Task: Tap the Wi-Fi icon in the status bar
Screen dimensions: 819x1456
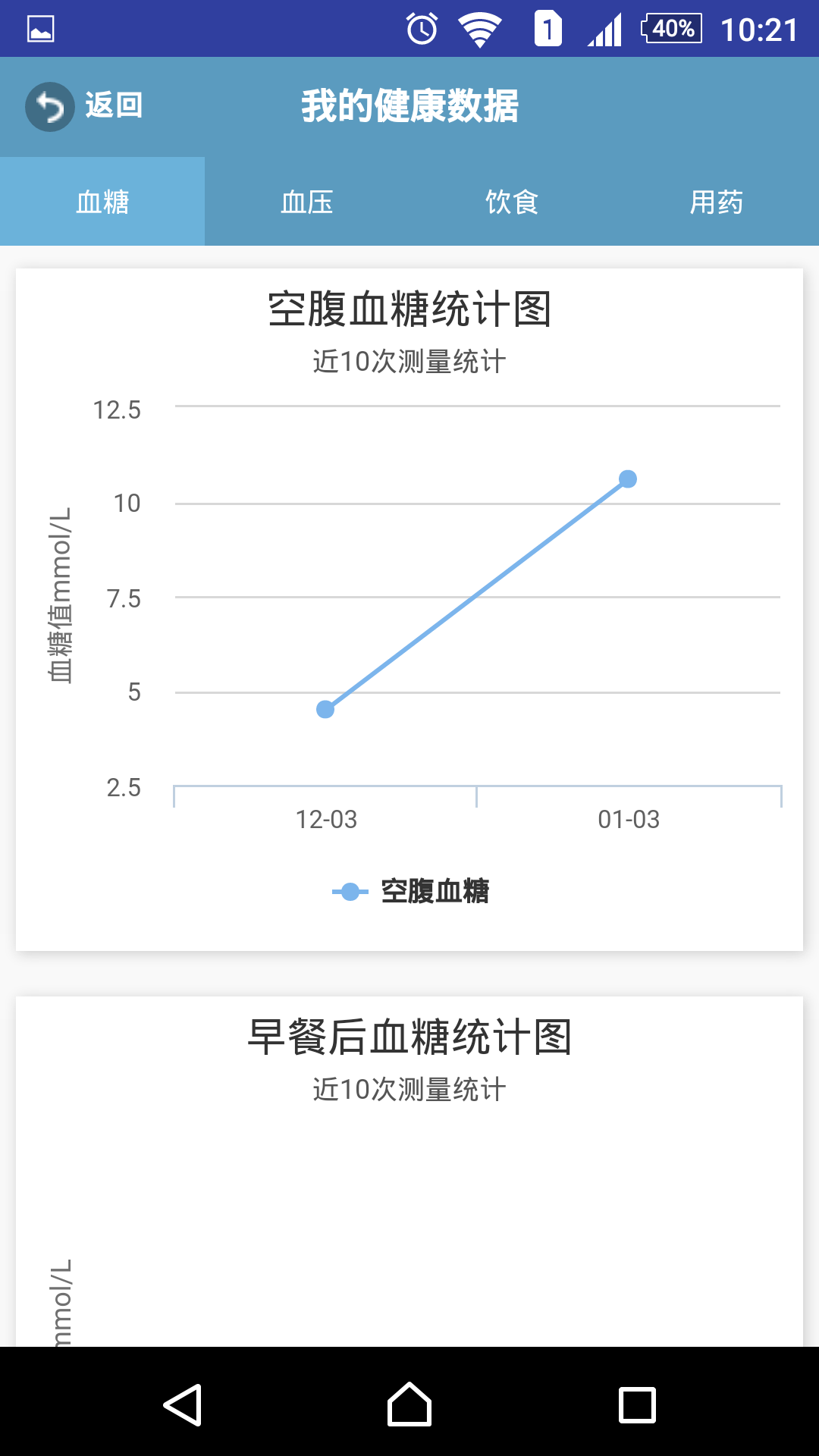Action: [x=479, y=28]
